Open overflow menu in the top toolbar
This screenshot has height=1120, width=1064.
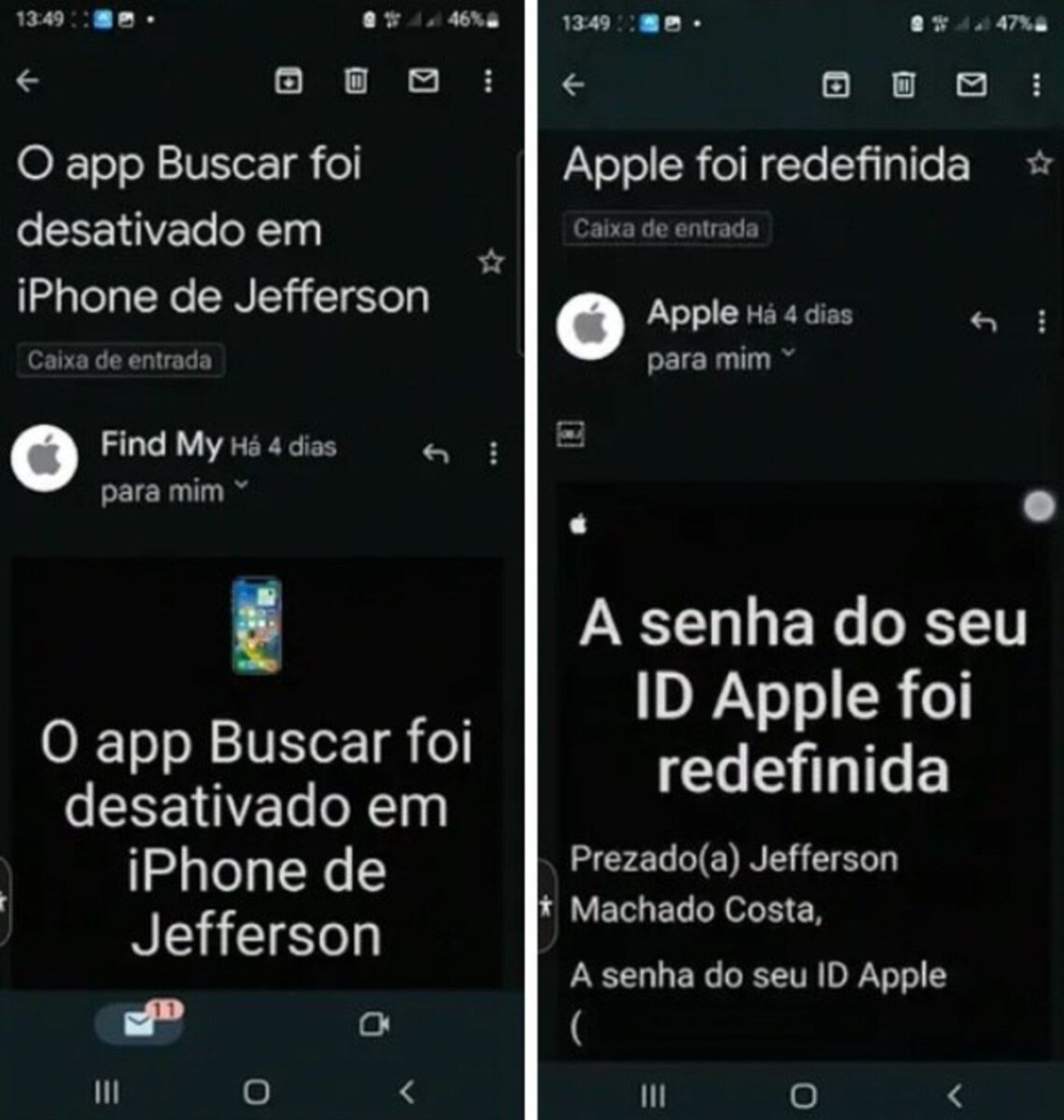tap(486, 82)
